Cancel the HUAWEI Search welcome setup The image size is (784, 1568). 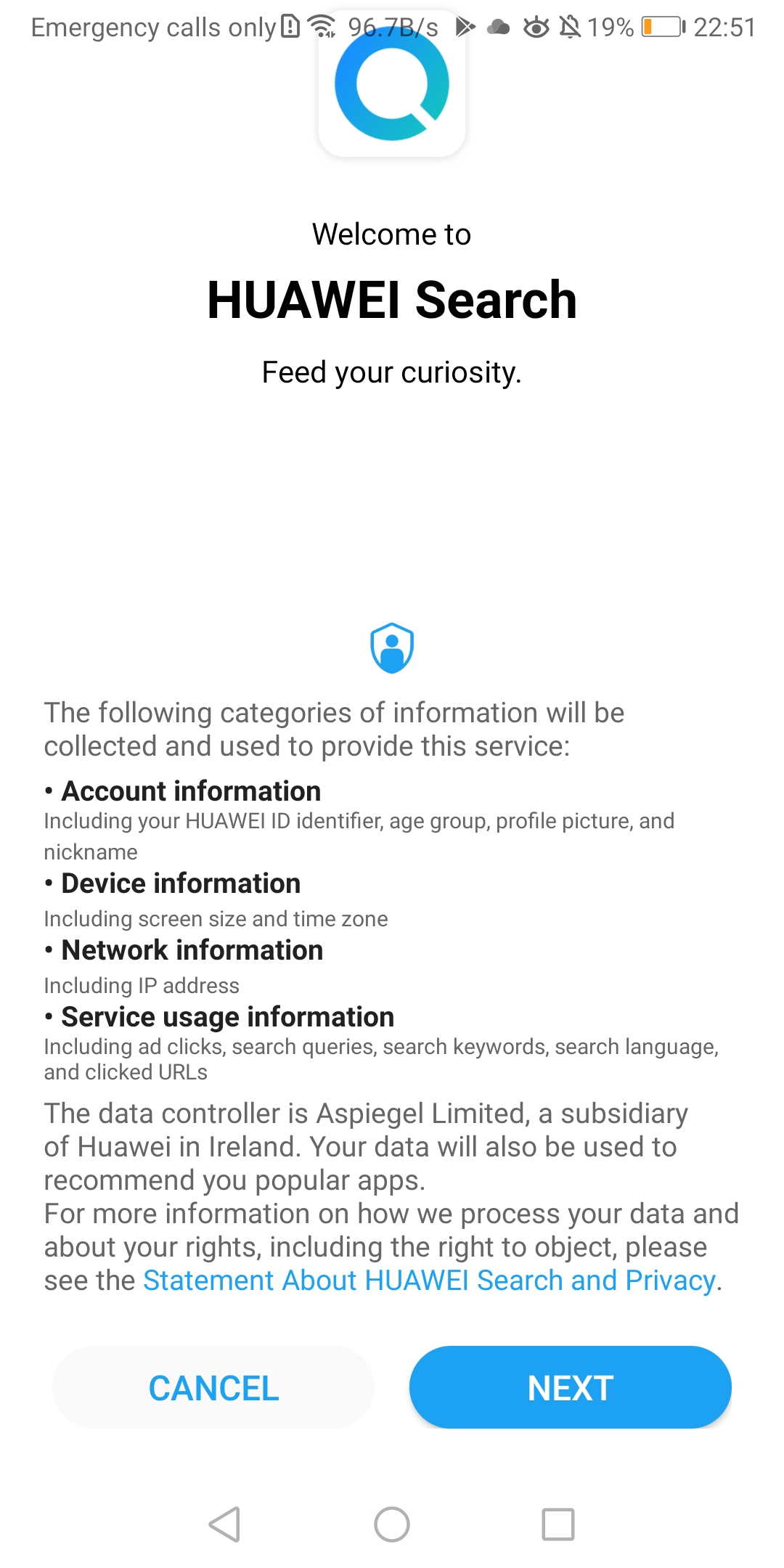point(213,1387)
